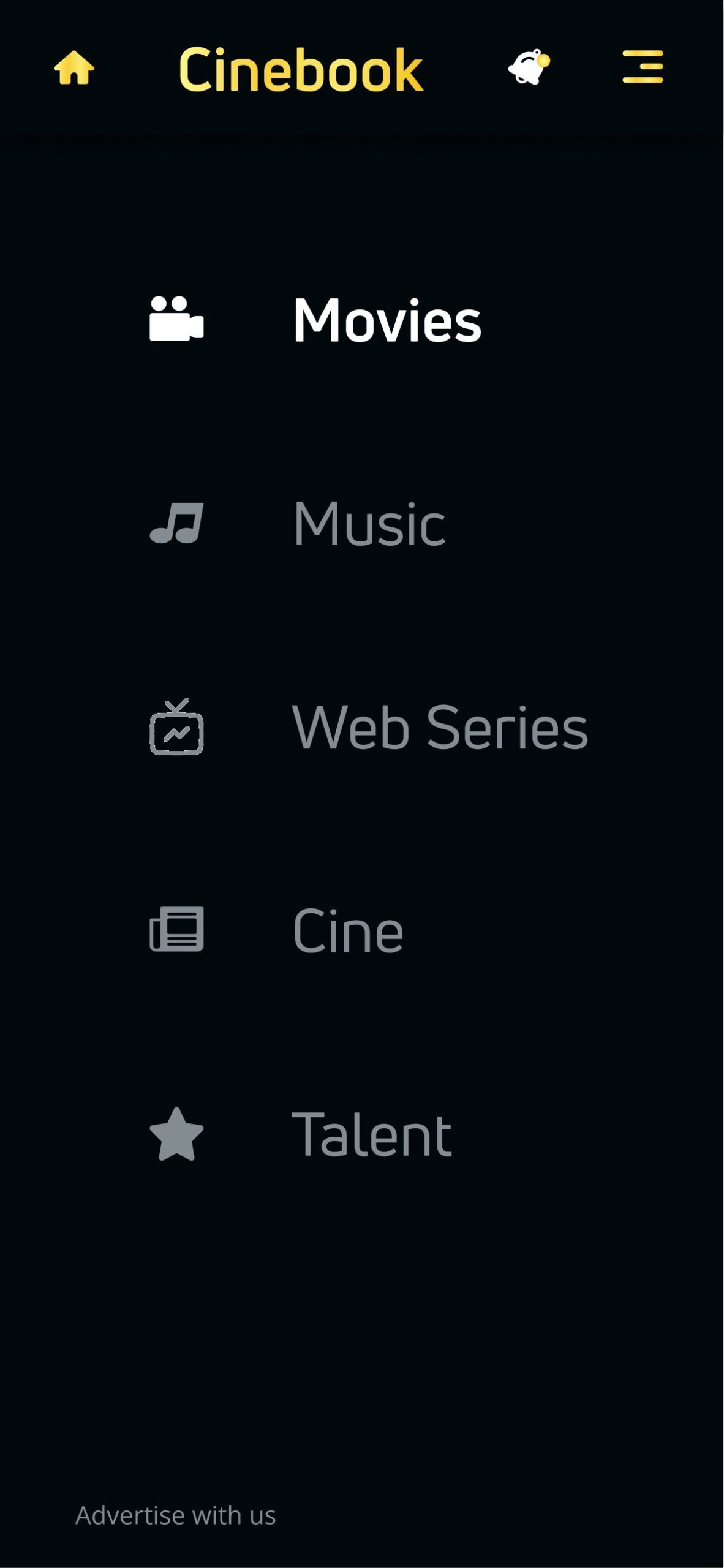
Task: Go to the Talent section
Action: pos(301,1134)
